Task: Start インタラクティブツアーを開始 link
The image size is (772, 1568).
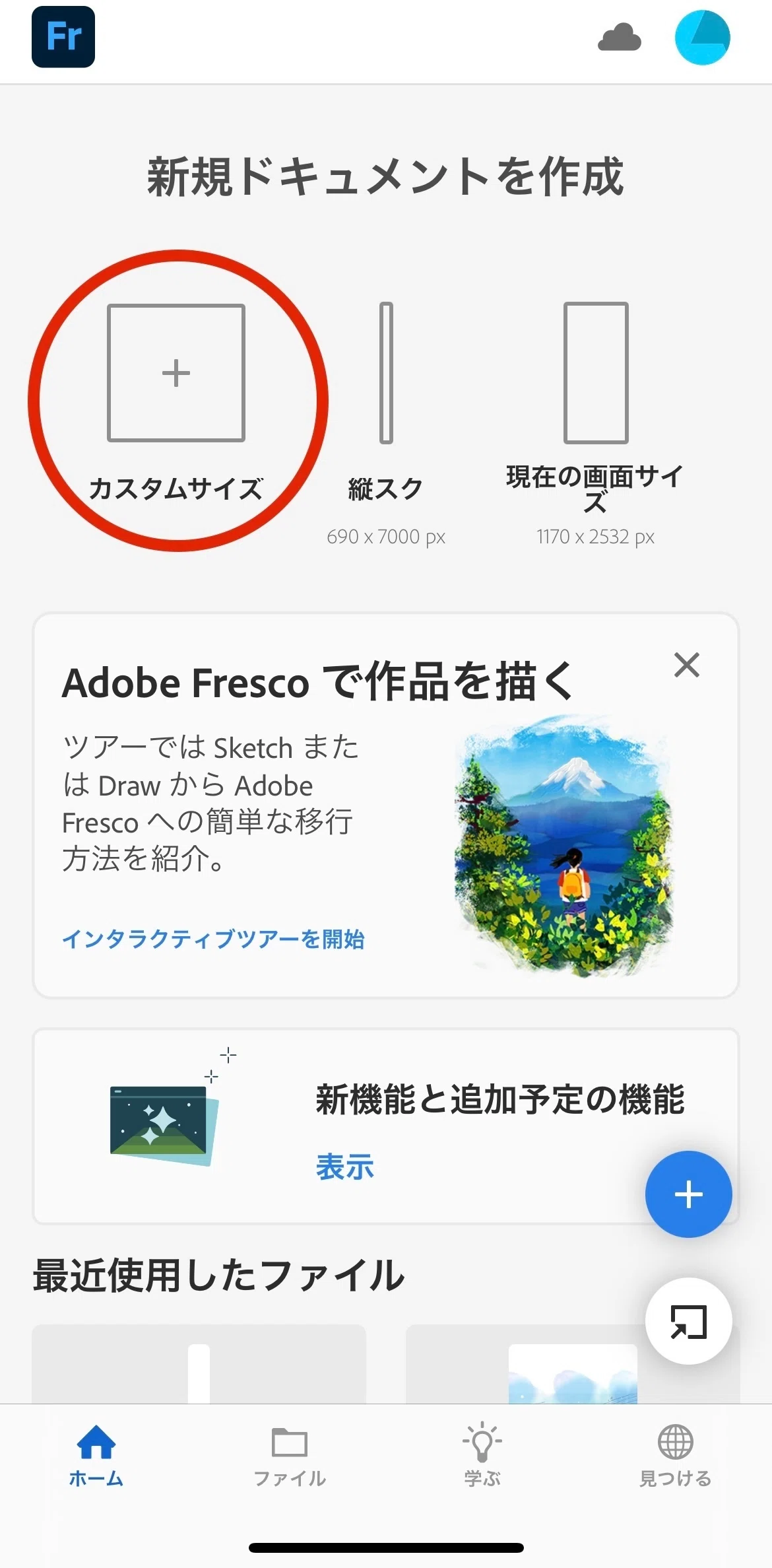Action: tap(213, 939)
